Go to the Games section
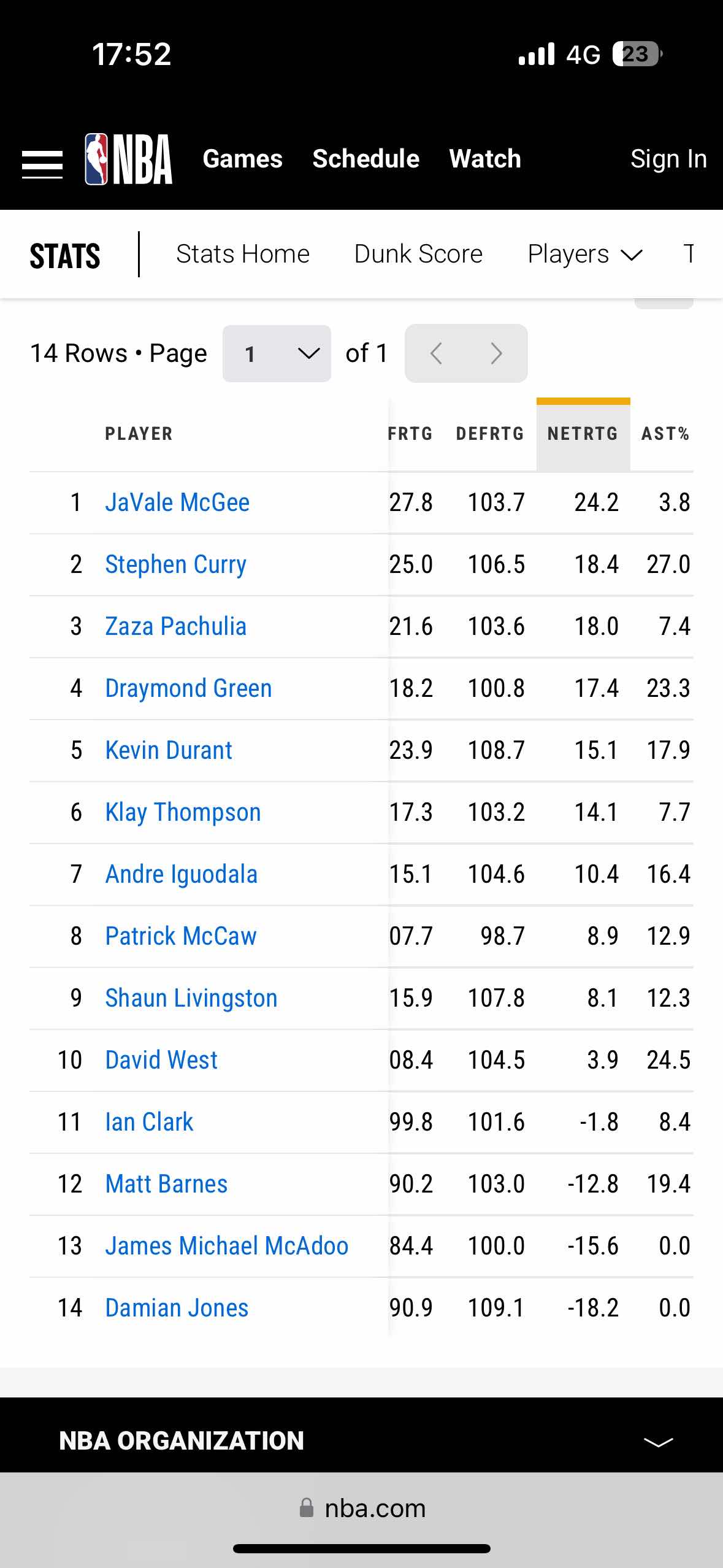This screenshot has height=1568, width=723. pos(243,159)
